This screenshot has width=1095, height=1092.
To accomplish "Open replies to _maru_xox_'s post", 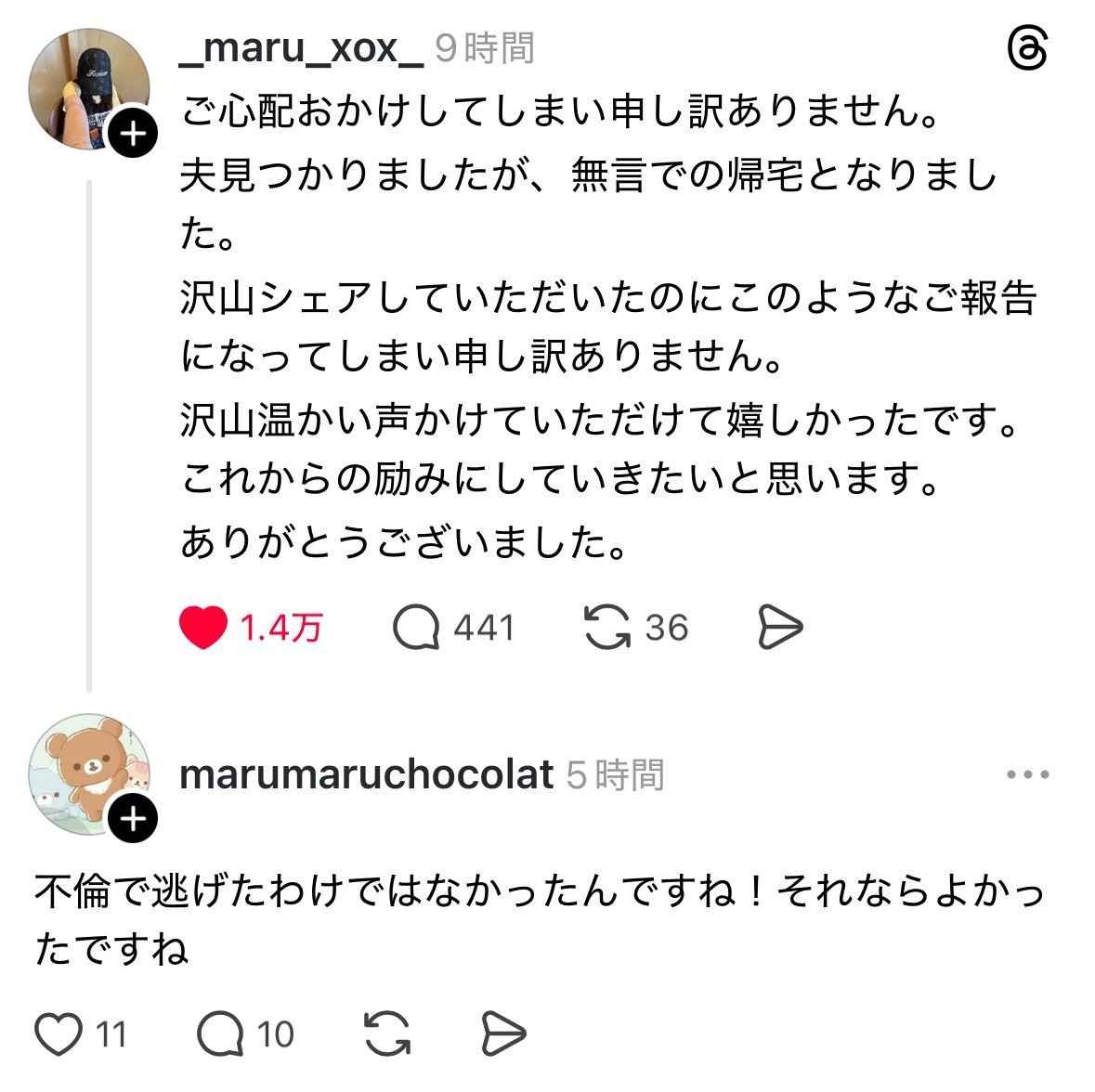I will [416, 628].
